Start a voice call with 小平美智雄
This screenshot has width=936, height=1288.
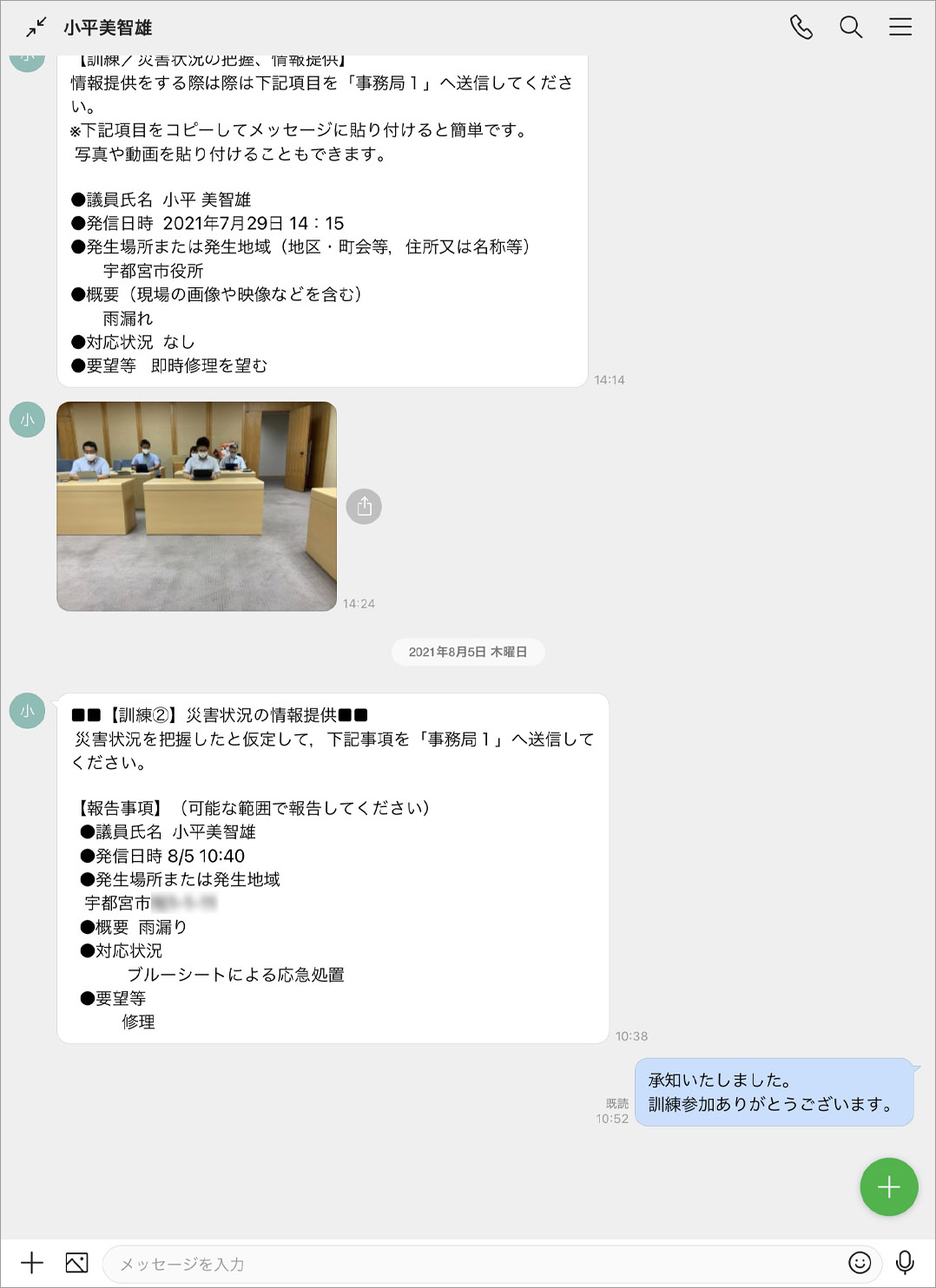[801, 28]
